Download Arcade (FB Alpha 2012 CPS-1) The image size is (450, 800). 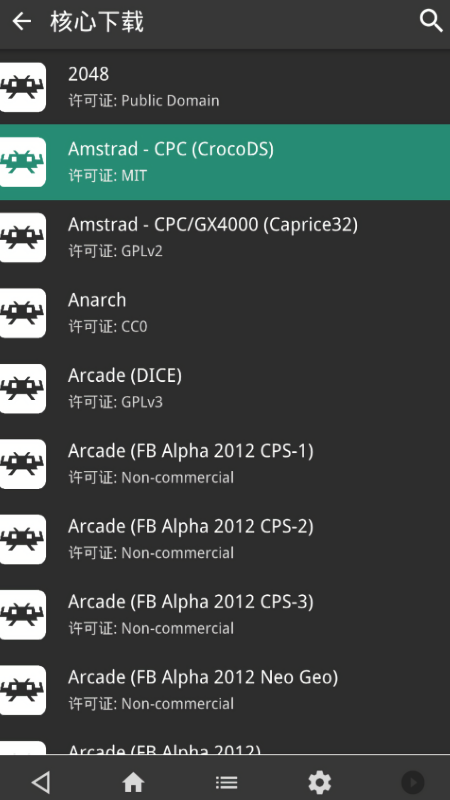click(225, 464)
